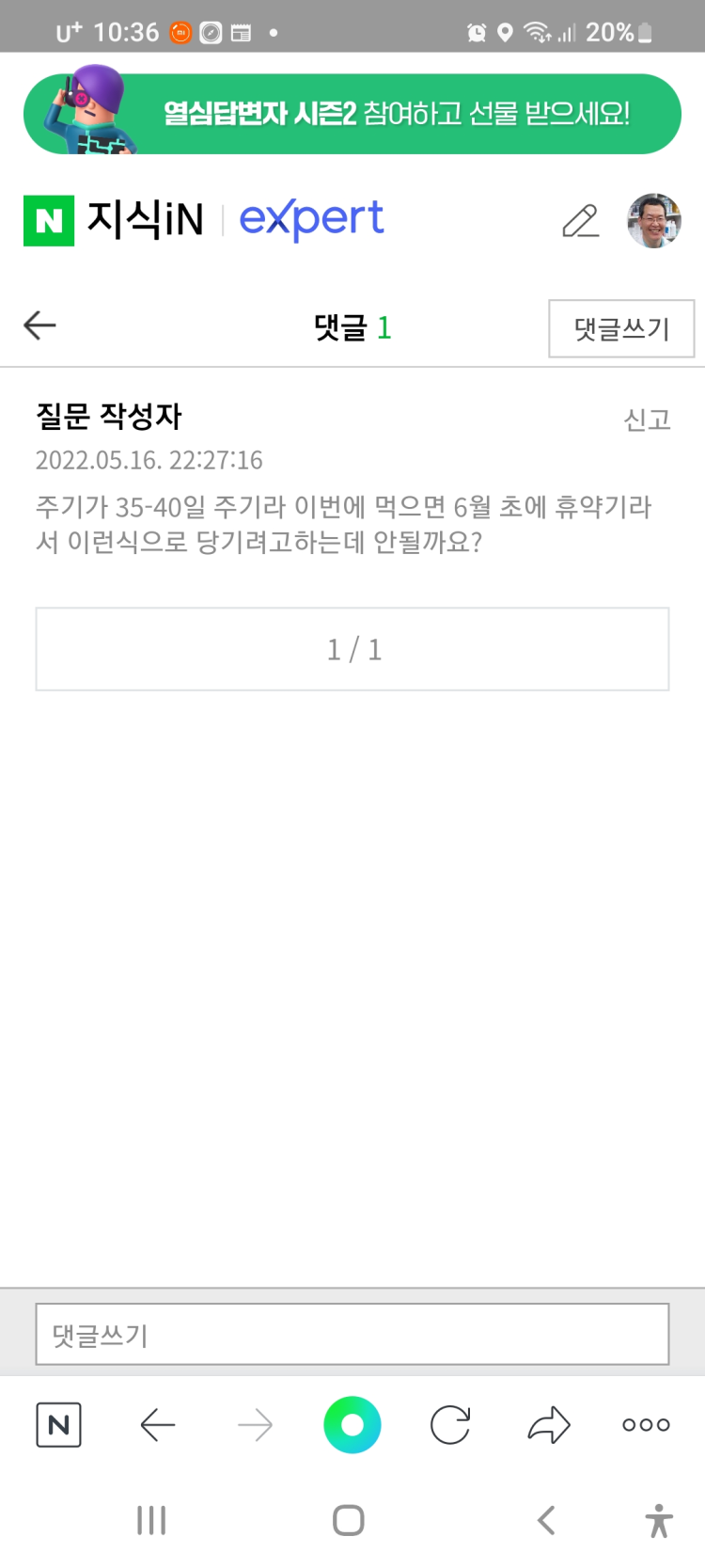The height and width of the screenshot is (1568, 705).
Task: Tap the 1 / 1 page indicator
Action: point(352,649)
